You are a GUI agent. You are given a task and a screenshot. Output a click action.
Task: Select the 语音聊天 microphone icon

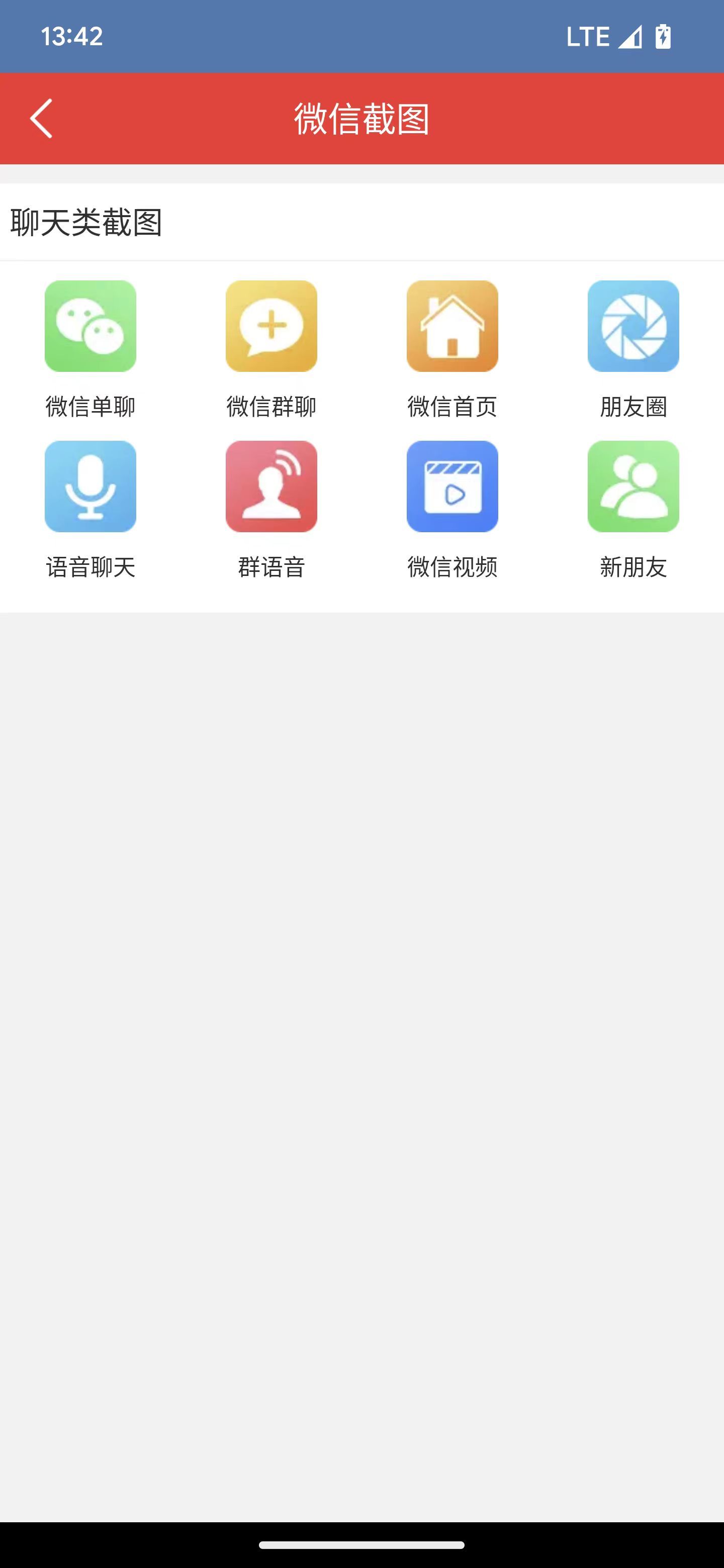pyautogui.click(x=90, y=486)
